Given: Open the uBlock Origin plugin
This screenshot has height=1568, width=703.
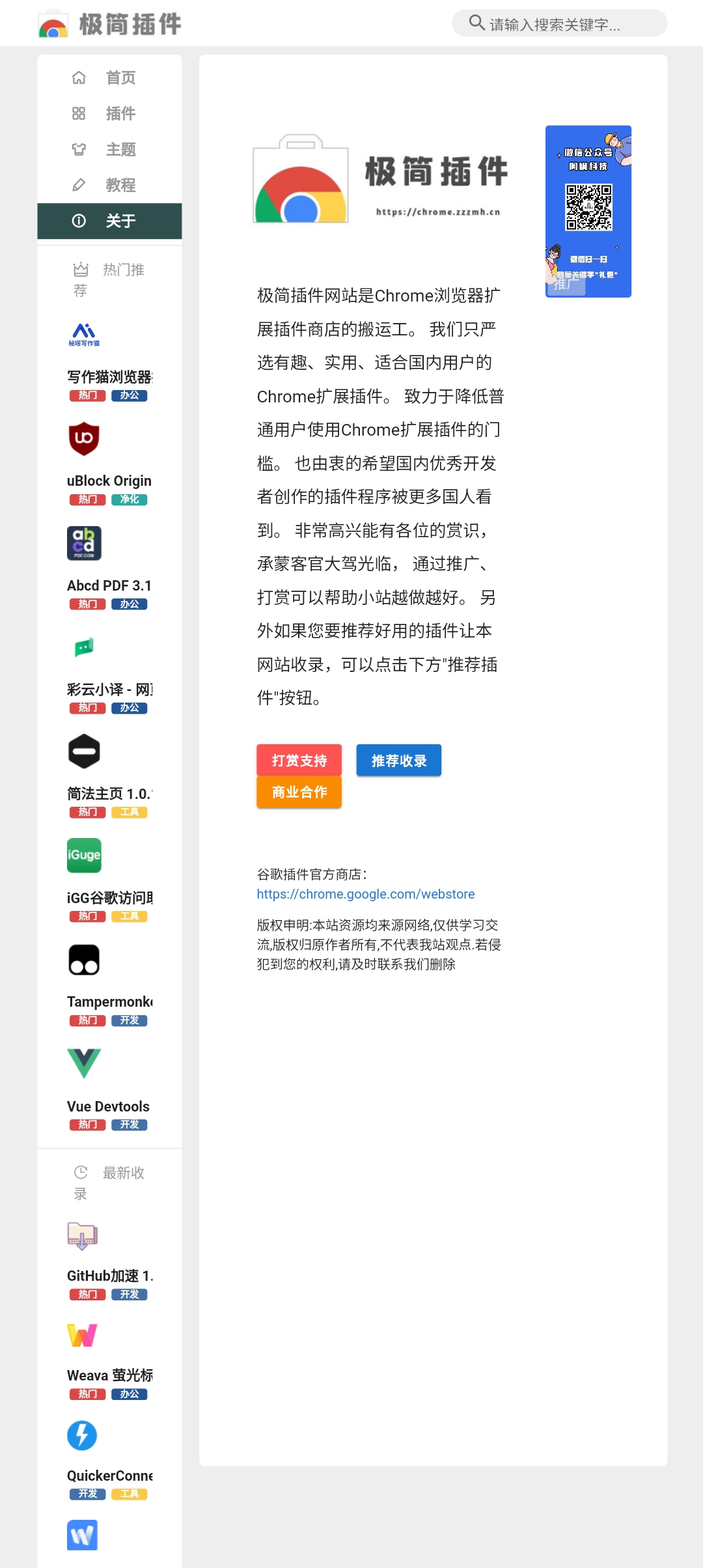Looking at the screenshot, I should click(x=109, y=481).
